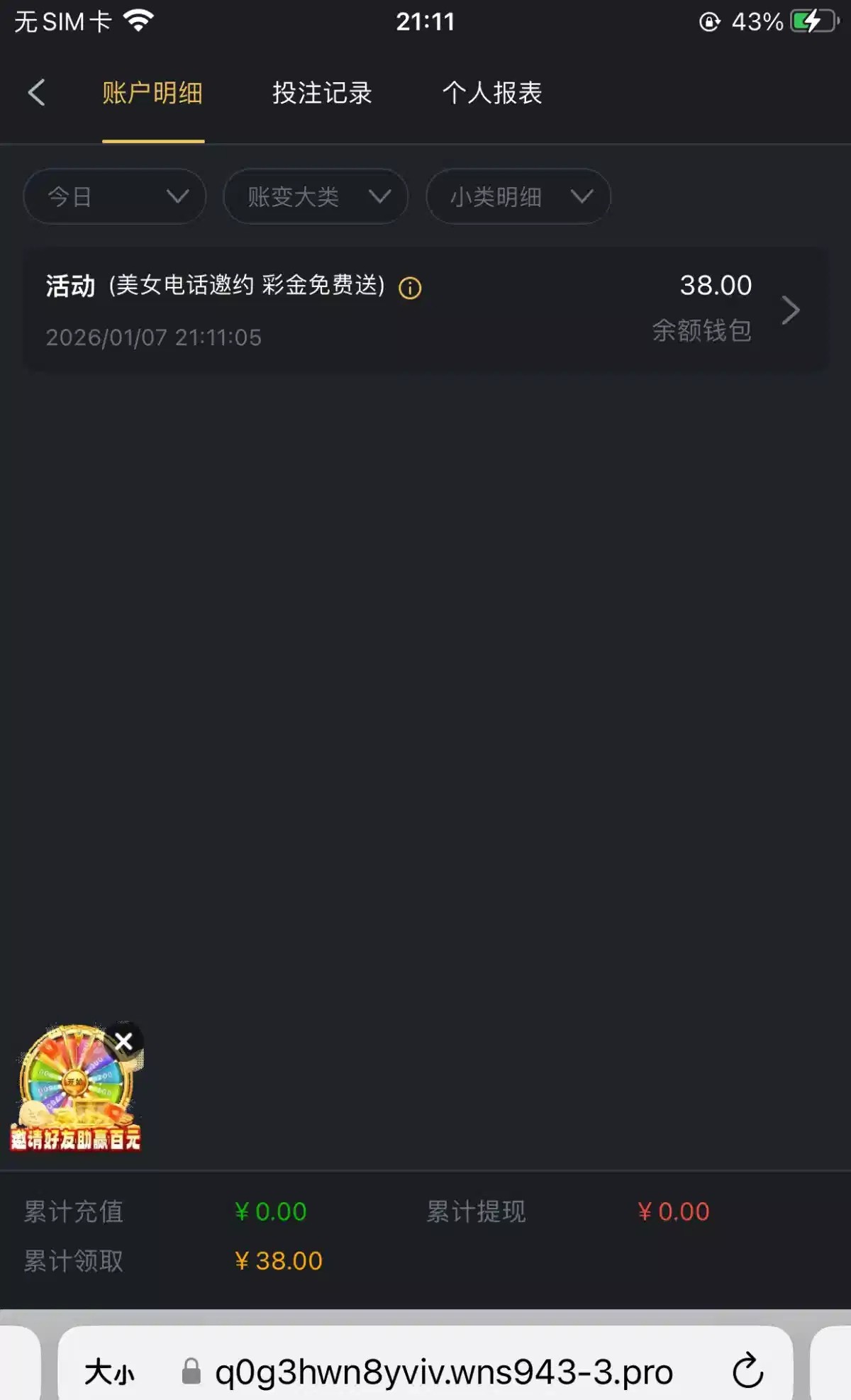
Task: Expand the 今日 date dropdown
Action: 115,196
